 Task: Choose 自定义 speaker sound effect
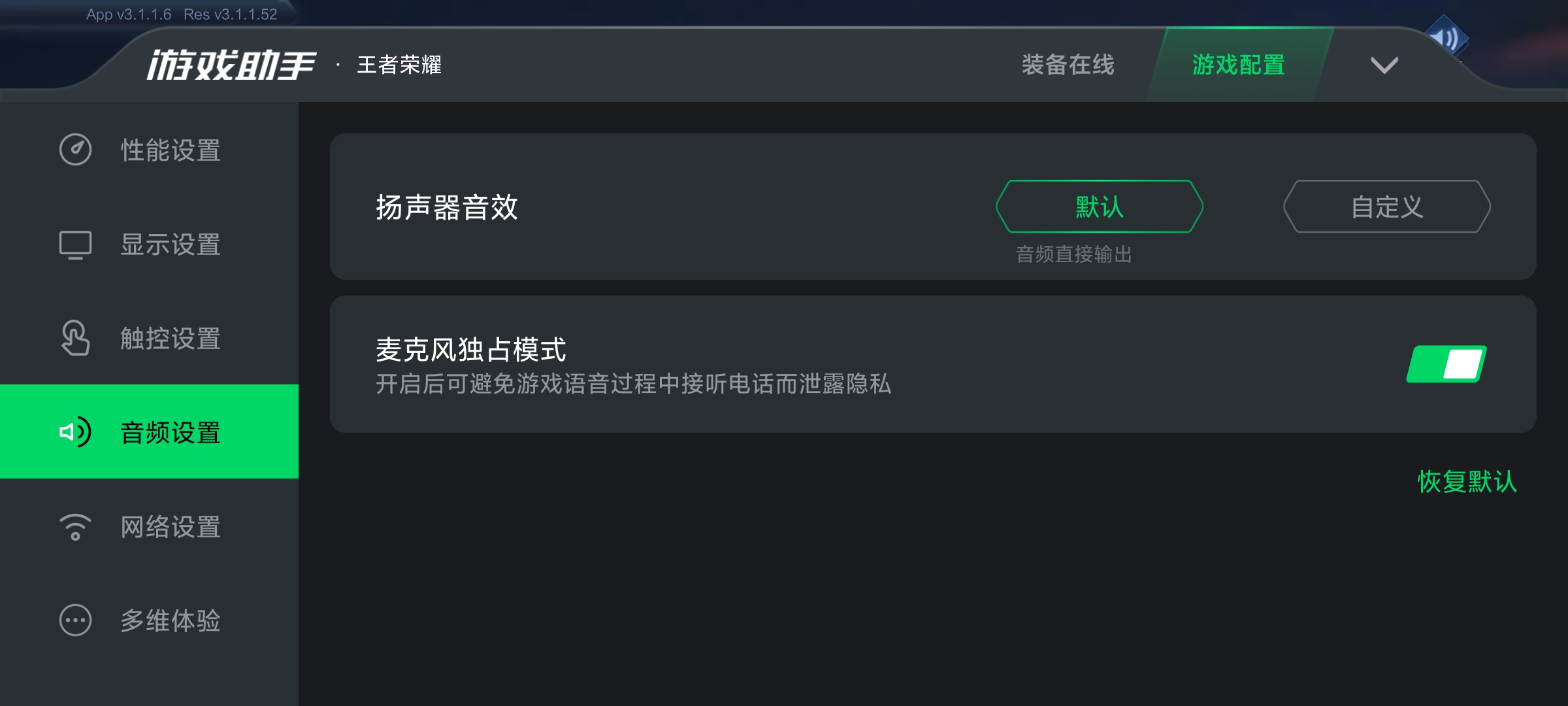(1386, 207)
